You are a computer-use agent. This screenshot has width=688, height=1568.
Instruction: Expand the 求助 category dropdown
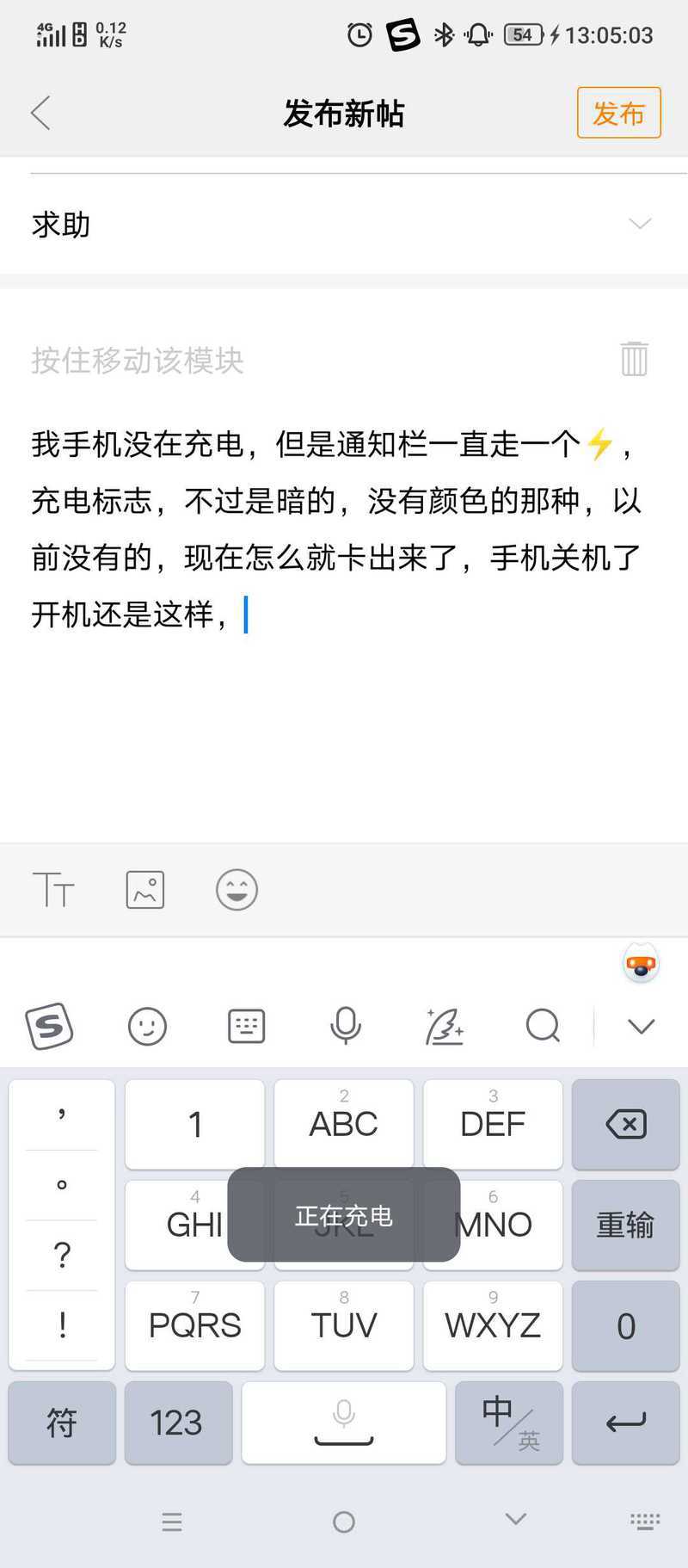pos(344,225)
